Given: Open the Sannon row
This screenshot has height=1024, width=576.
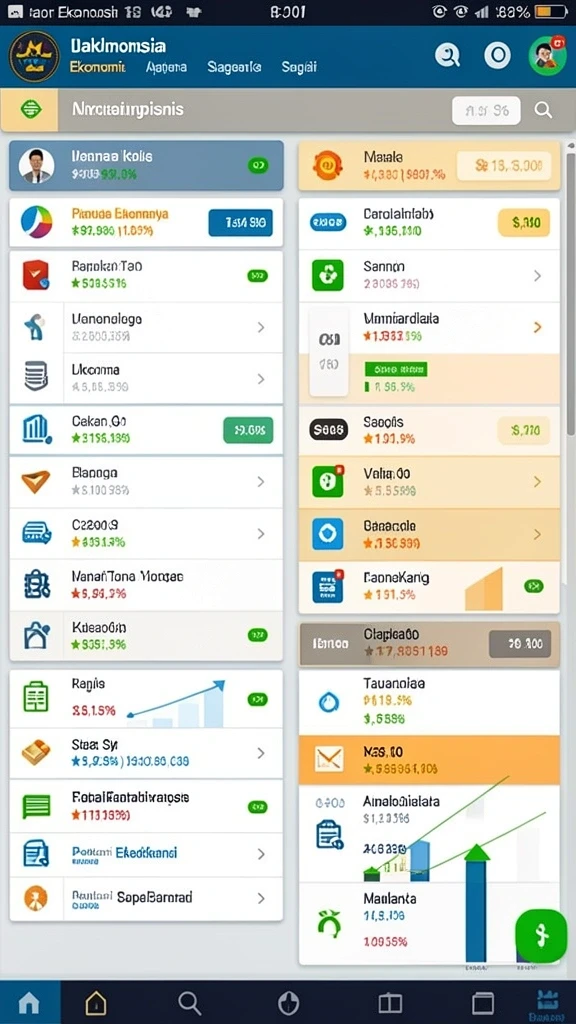Looking at the screenshot, I should (429, 276).
